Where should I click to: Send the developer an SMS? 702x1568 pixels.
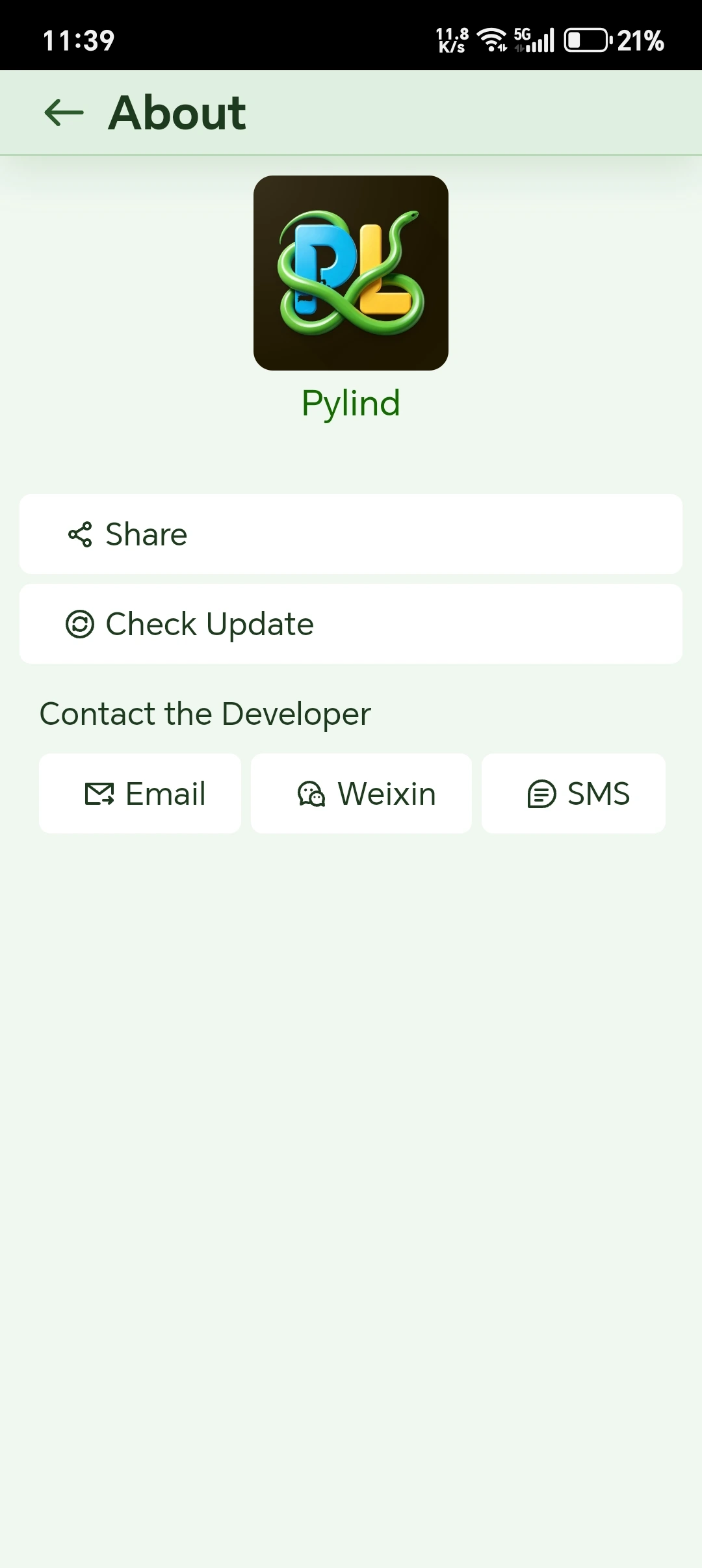pyautogui.click(x=573, y=793)
